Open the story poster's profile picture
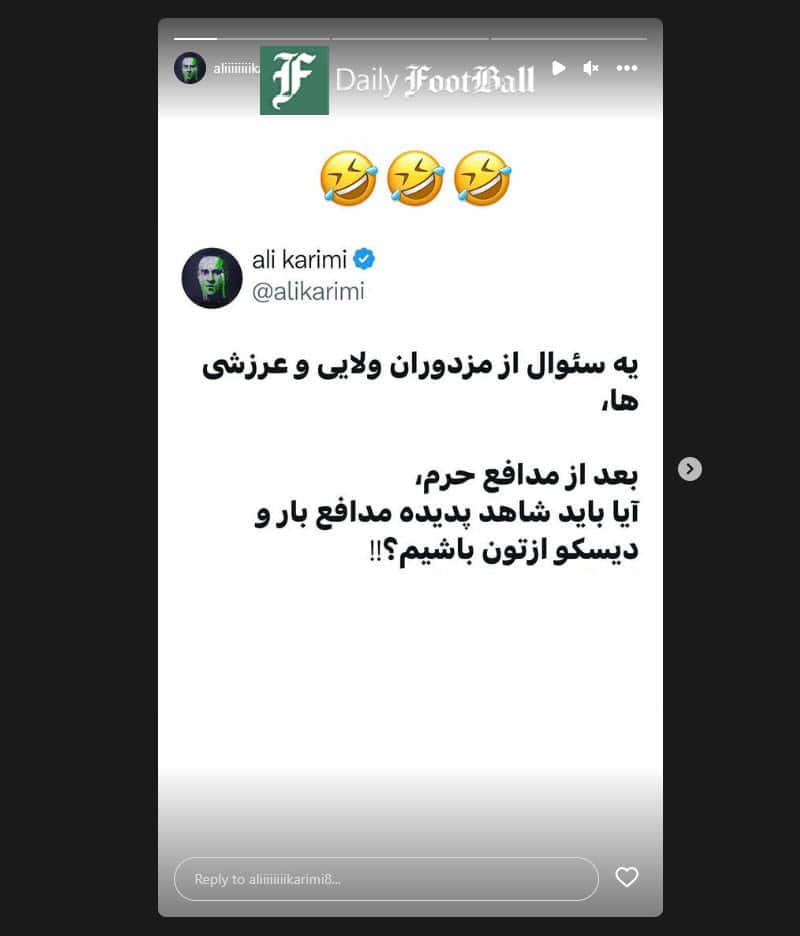 [x=190, y=68]
